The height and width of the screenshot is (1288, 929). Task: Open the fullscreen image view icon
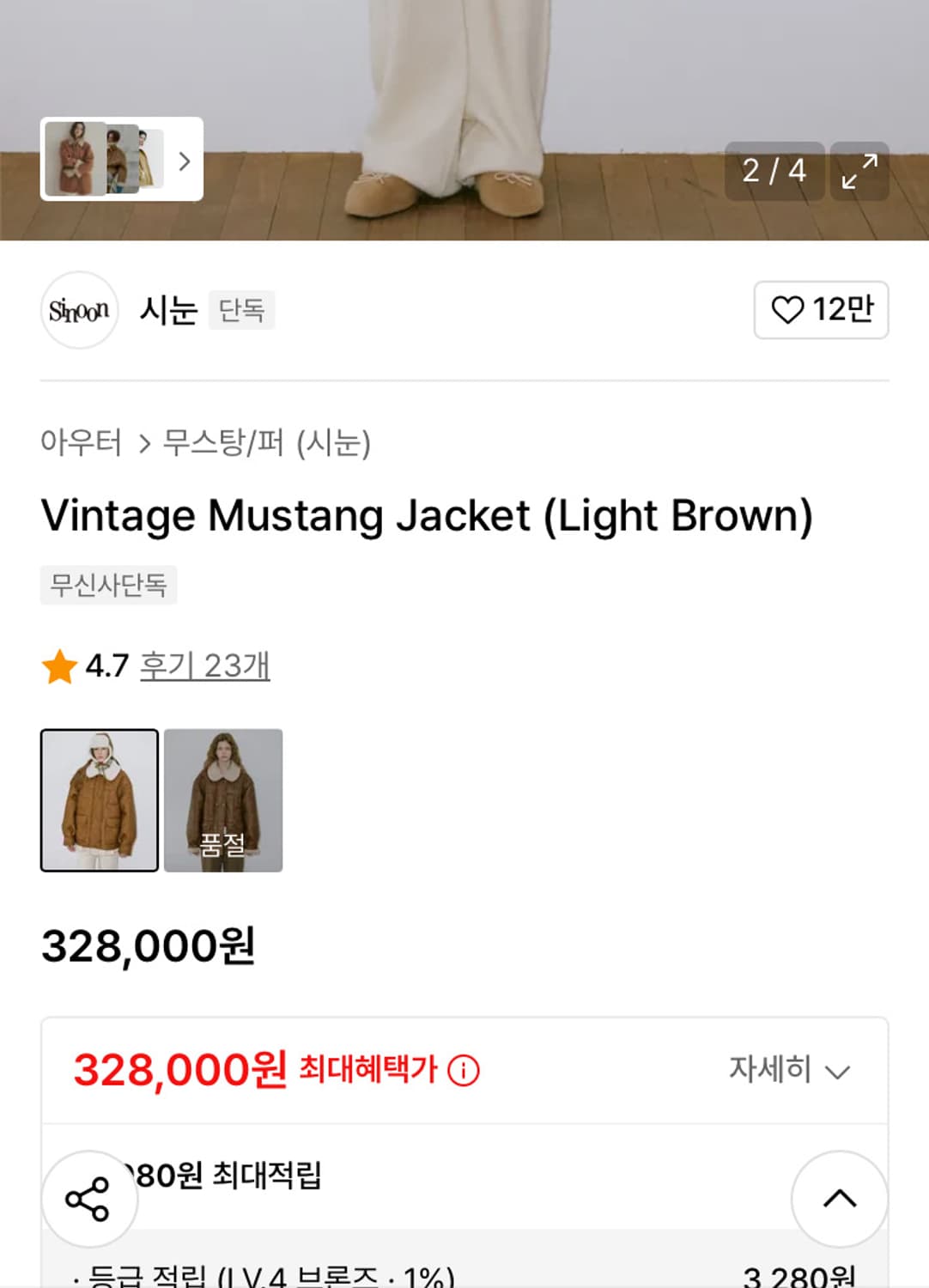(859, 171)
